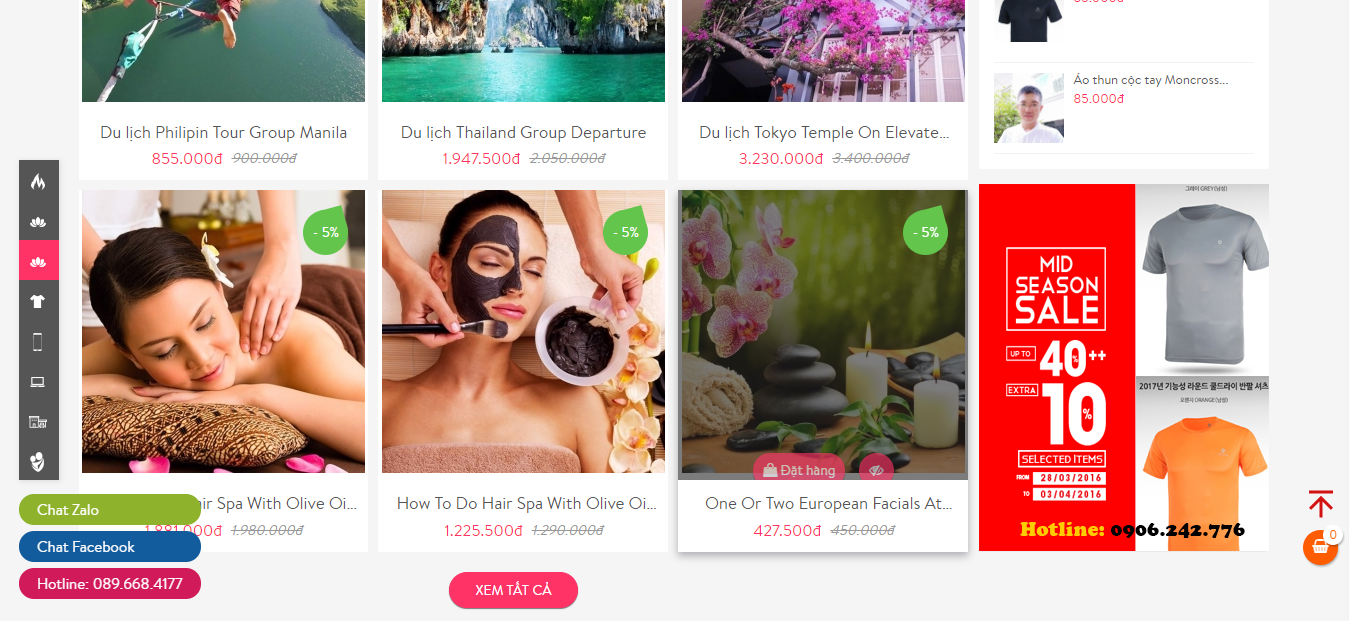
Task: Jump back to top with the arrow
Action: point(1321,503)
